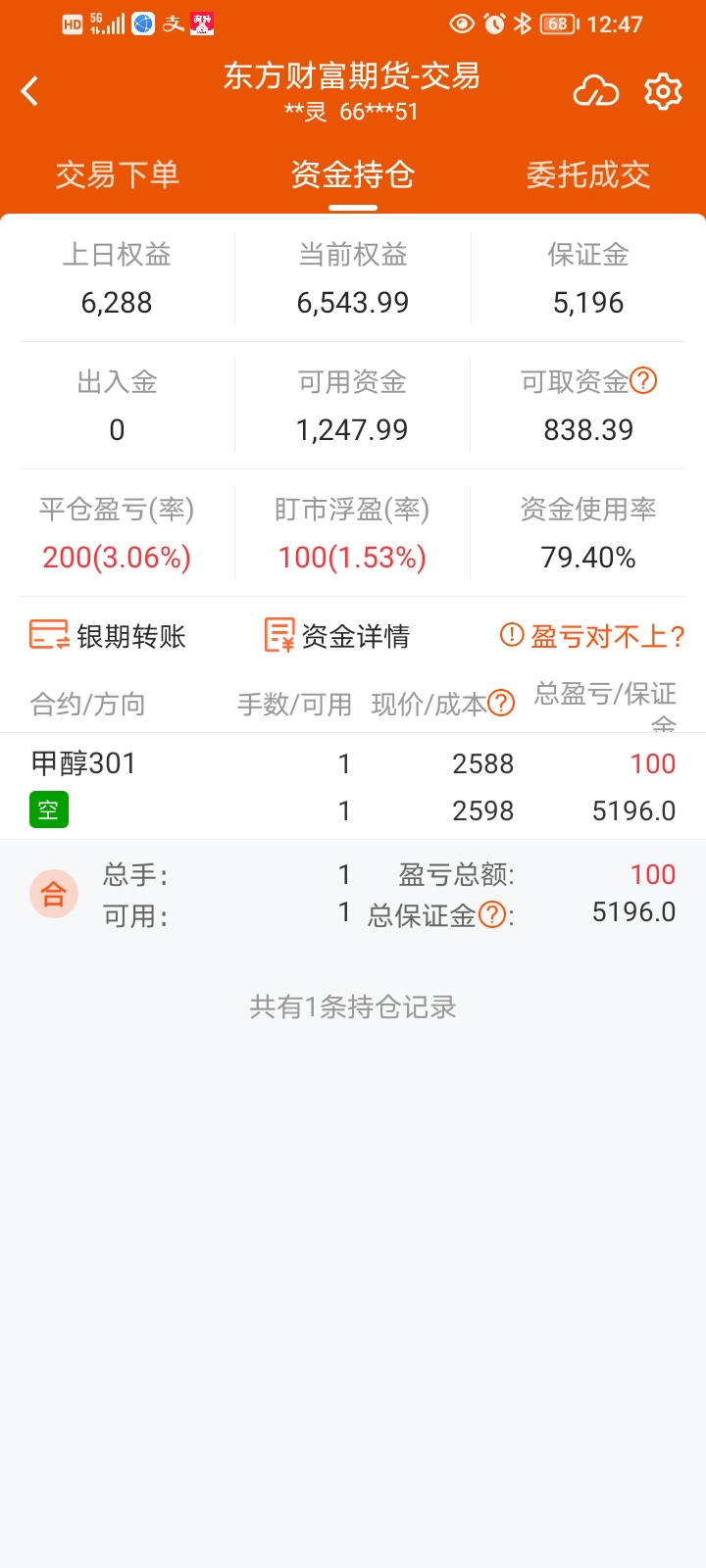Tap the help icon beside 总保证金
Screen dimensions: 706x1568
click(x=492, y=915)
